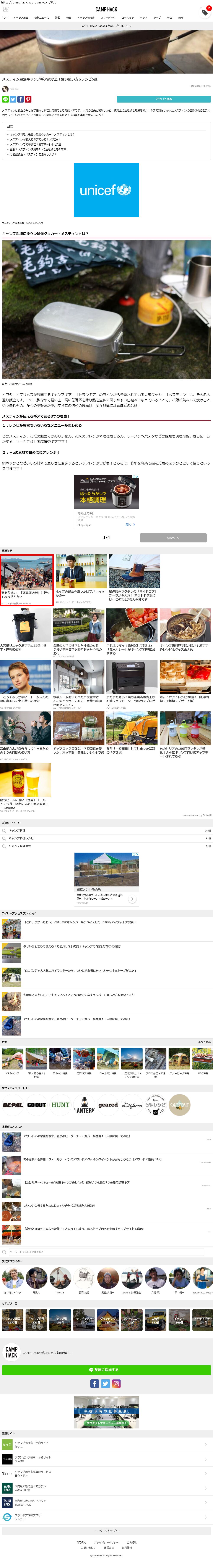Switch to the キャンプ用品 tab
The image size is (213, 1568).
click(x=21, y=18)
